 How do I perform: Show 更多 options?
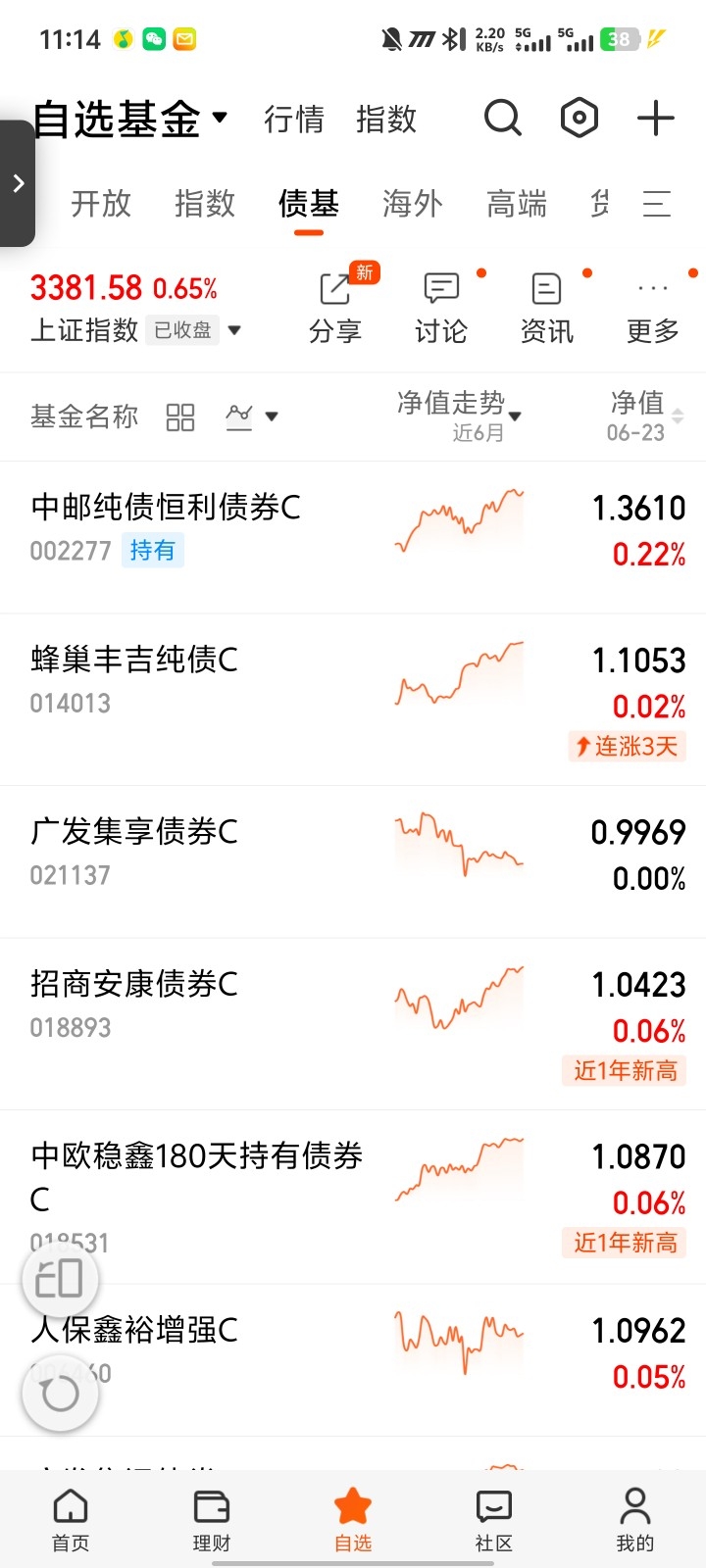[x=653, y=308]
